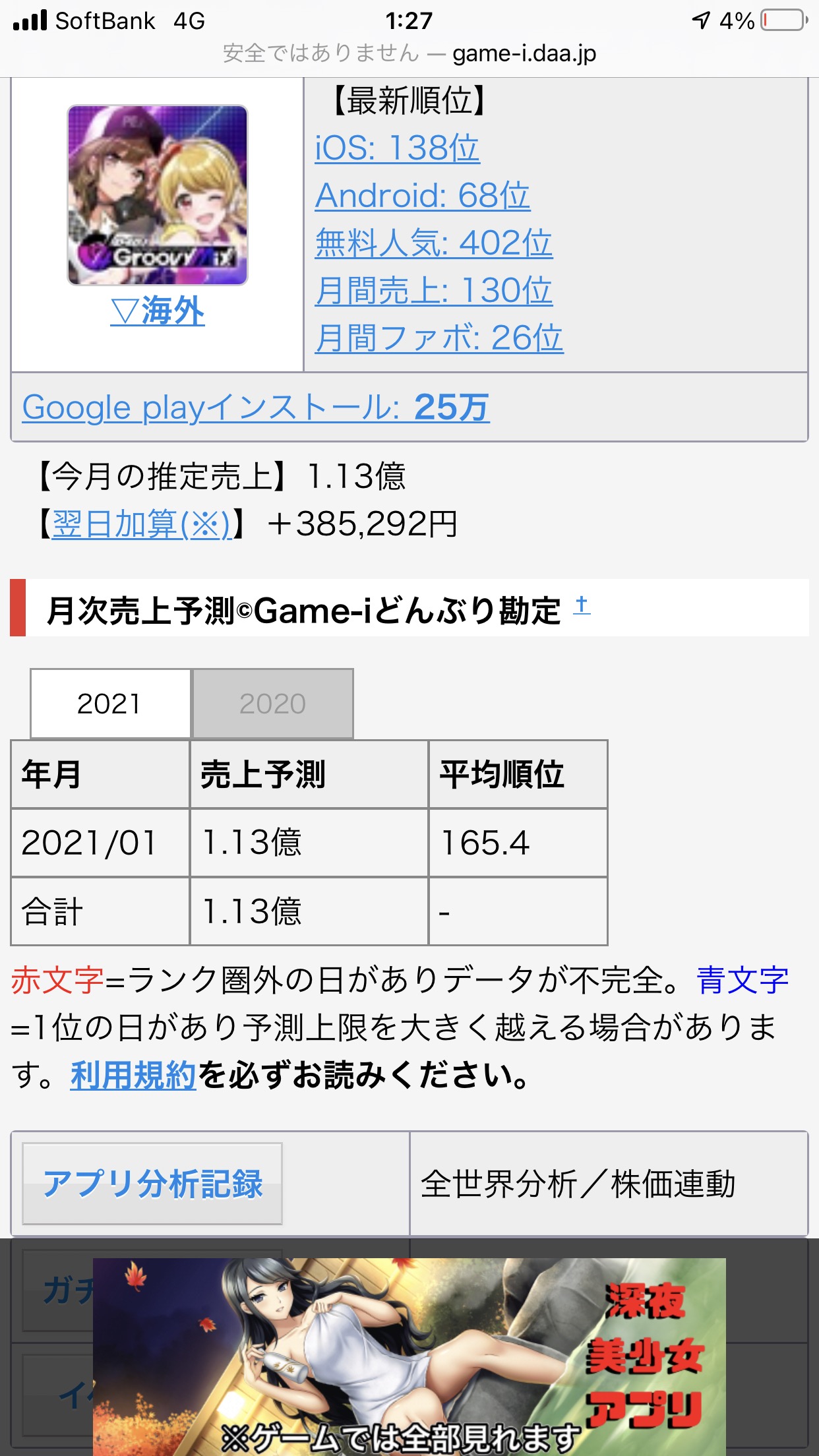The height and width of the screenshot is (1456, 819).
Task: Tap the † footnote link beside 月次売上予測
Action: 581,605
